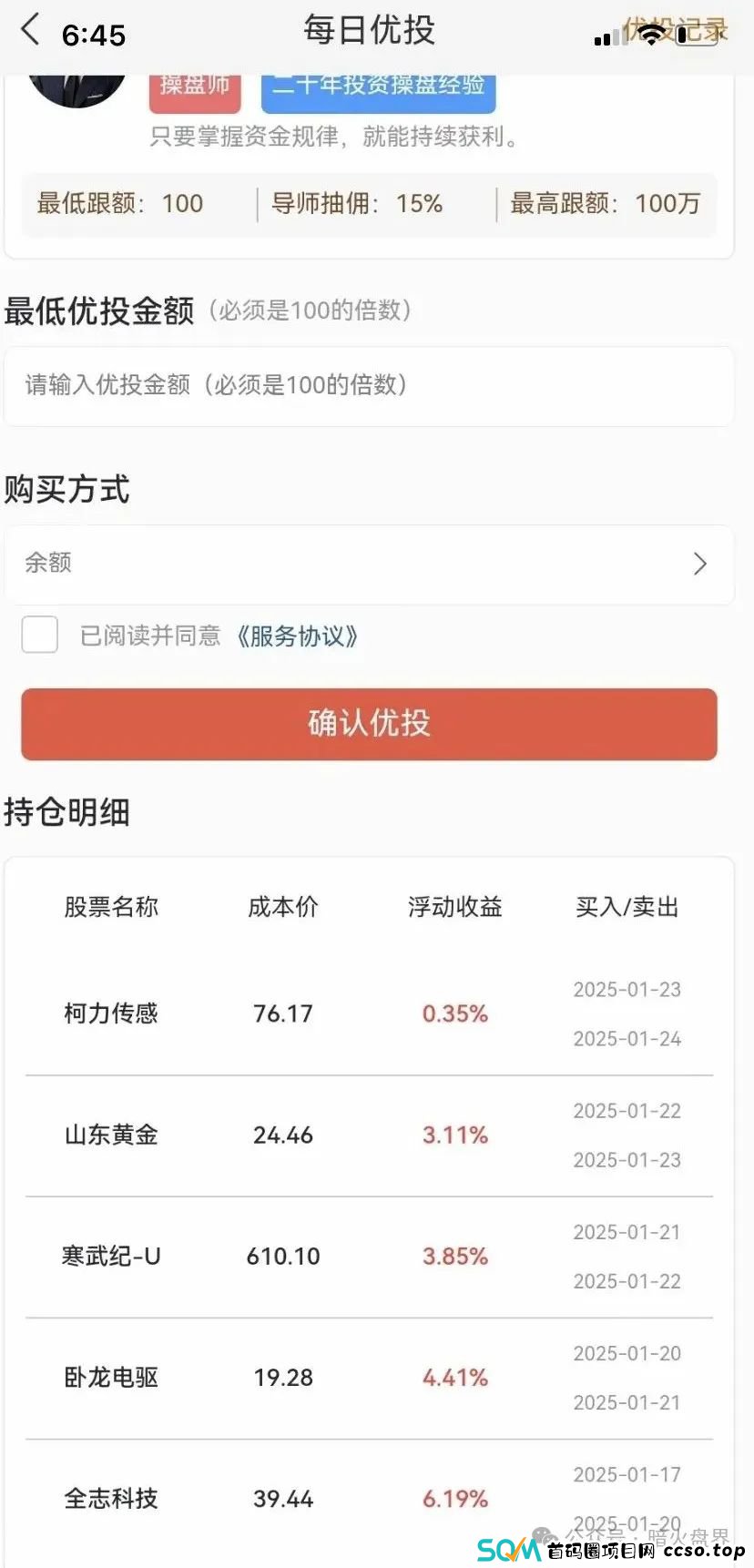
Task: Open the 《服务协议》 link
Action: coord(297,636)
